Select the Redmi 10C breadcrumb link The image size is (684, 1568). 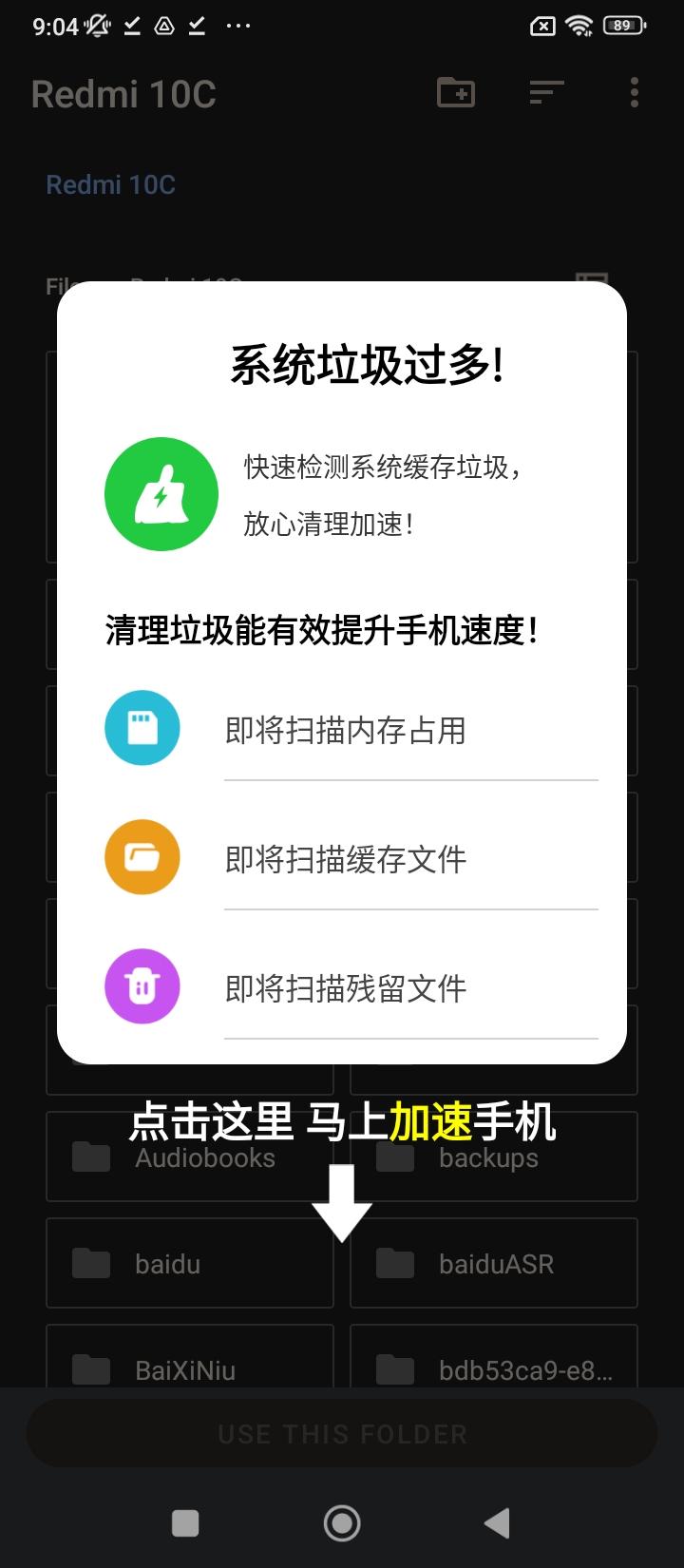pyautogui.click(x=110, y=184)
